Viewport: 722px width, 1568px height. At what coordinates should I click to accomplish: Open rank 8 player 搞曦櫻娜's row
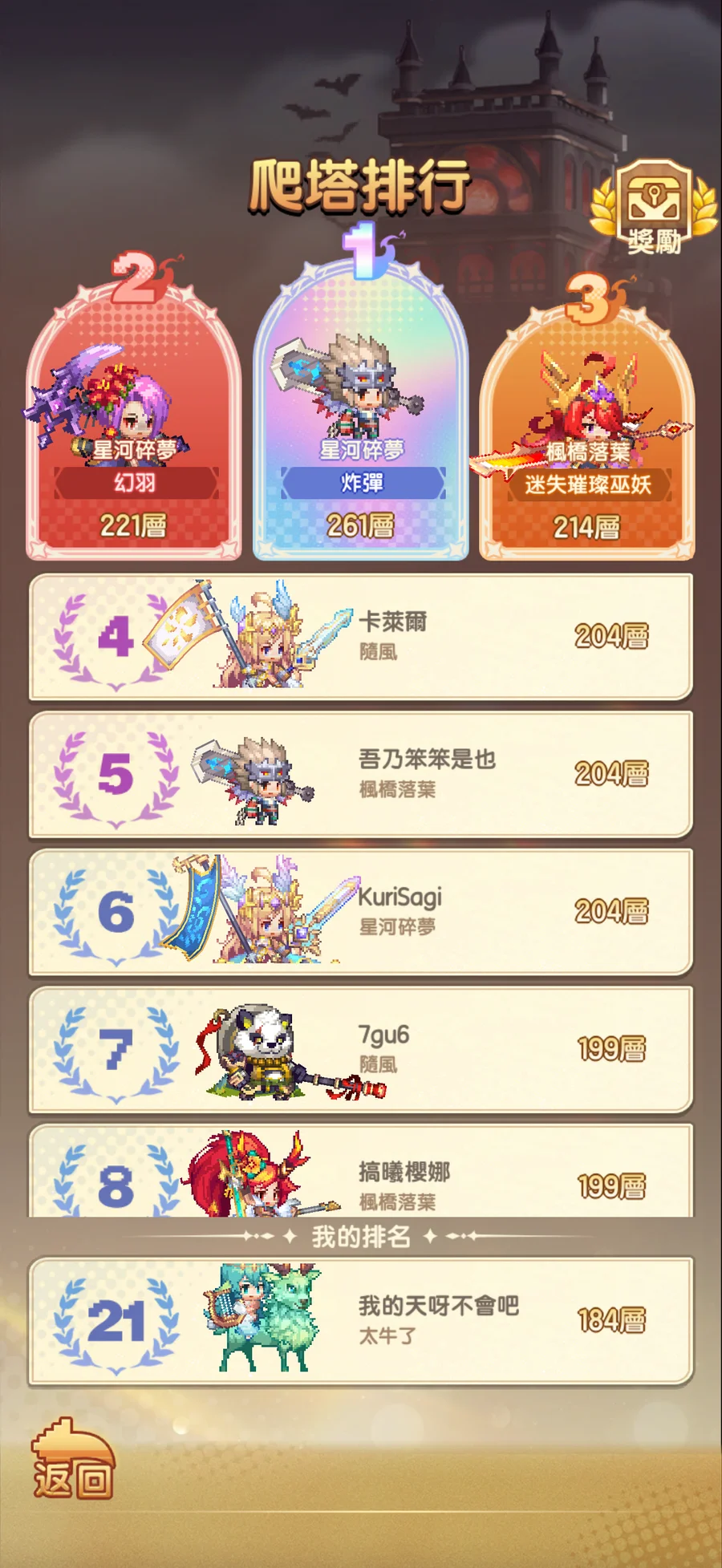tap(361, 1175)
